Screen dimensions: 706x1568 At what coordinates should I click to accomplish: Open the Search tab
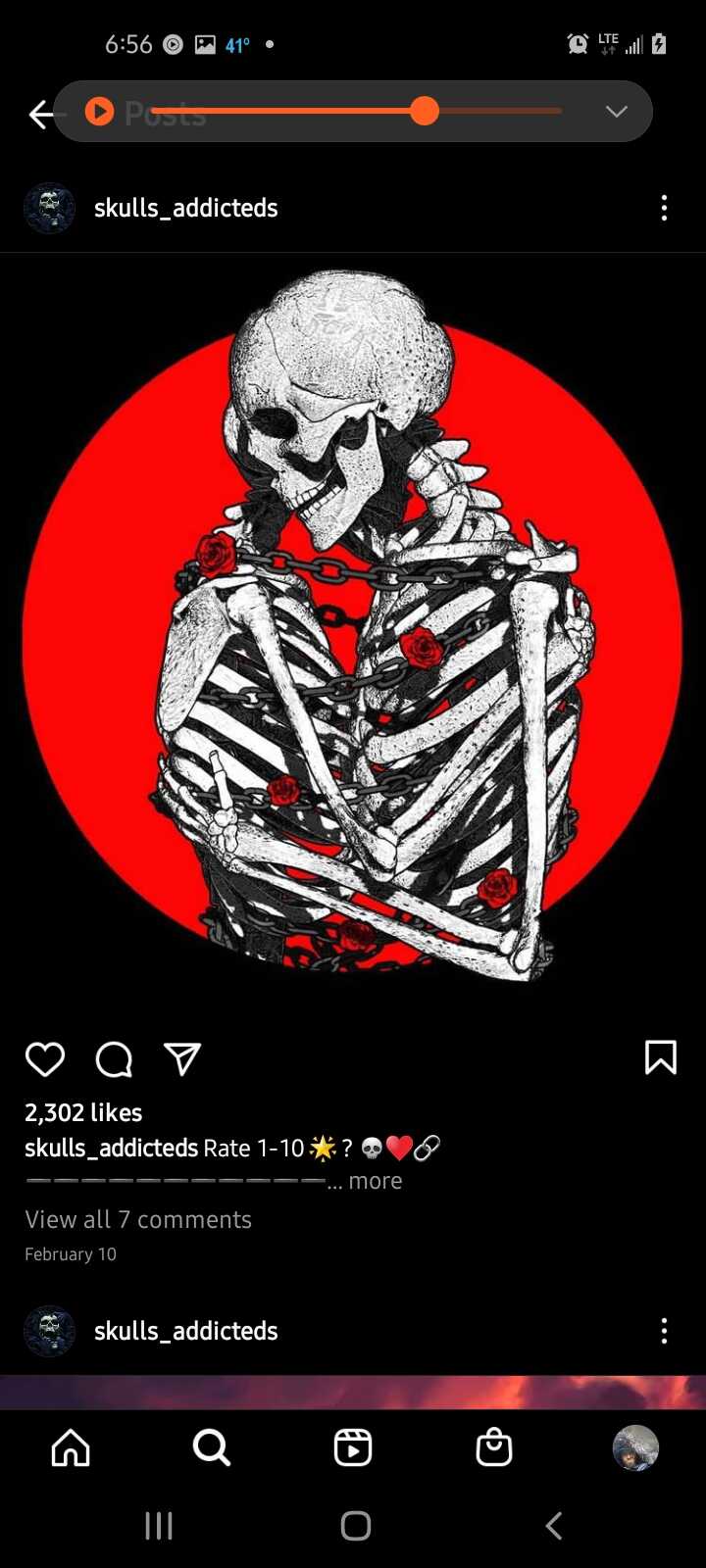click(x=212, y=1447)
